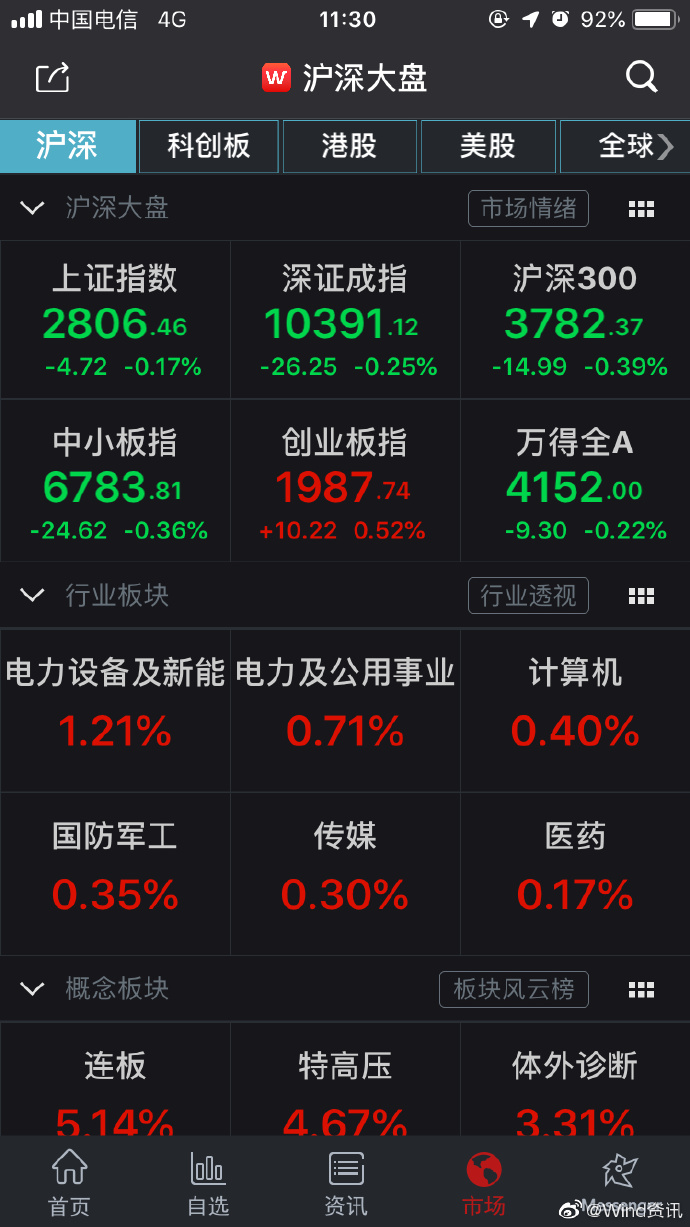Open the 行业透视 button
690x1227 pixels.
pyautogui.click(x=528, y=596)
